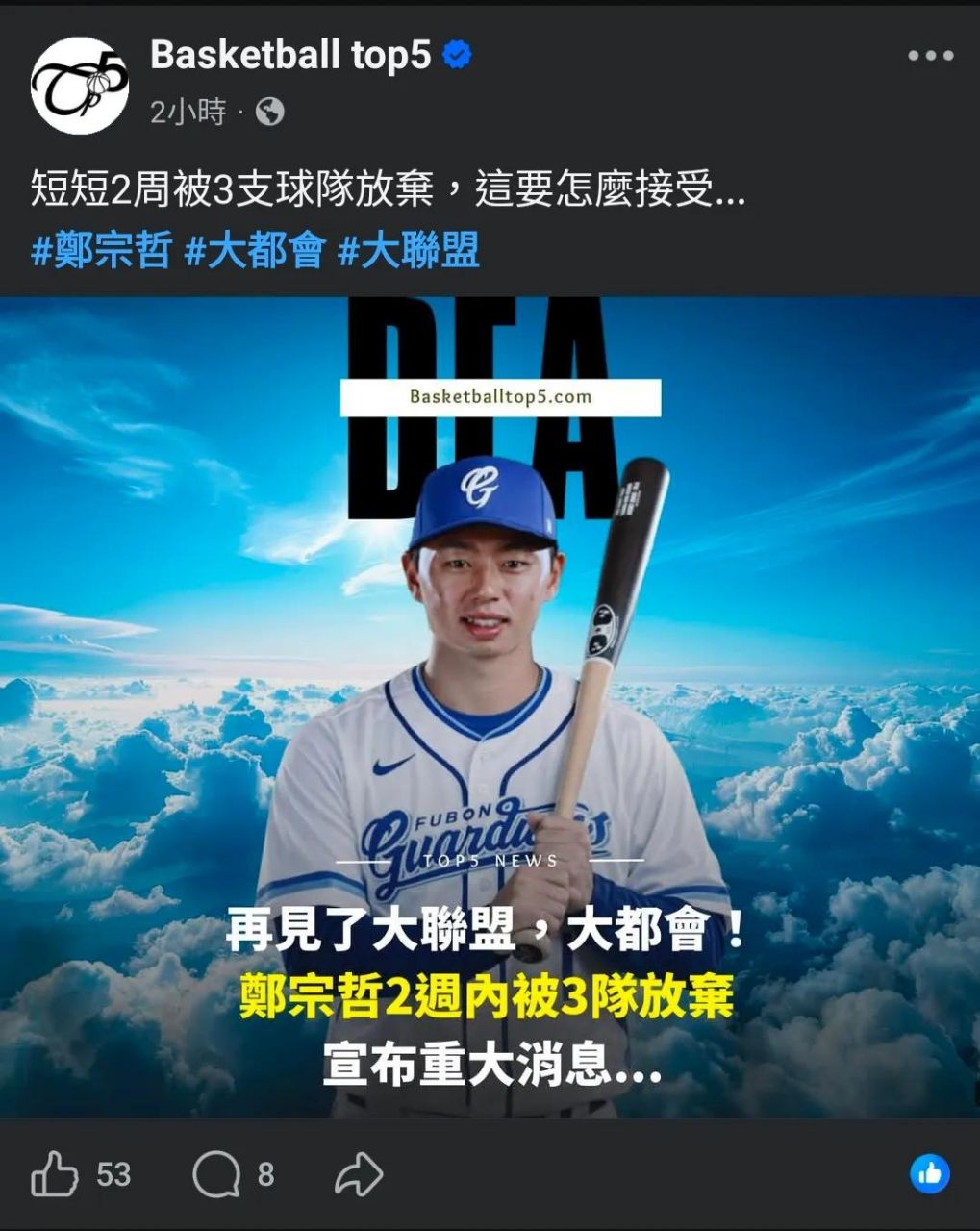Viewport: 980px width, 1231px height.
Task: Open the post image in full view
Action: pos(490,707)
